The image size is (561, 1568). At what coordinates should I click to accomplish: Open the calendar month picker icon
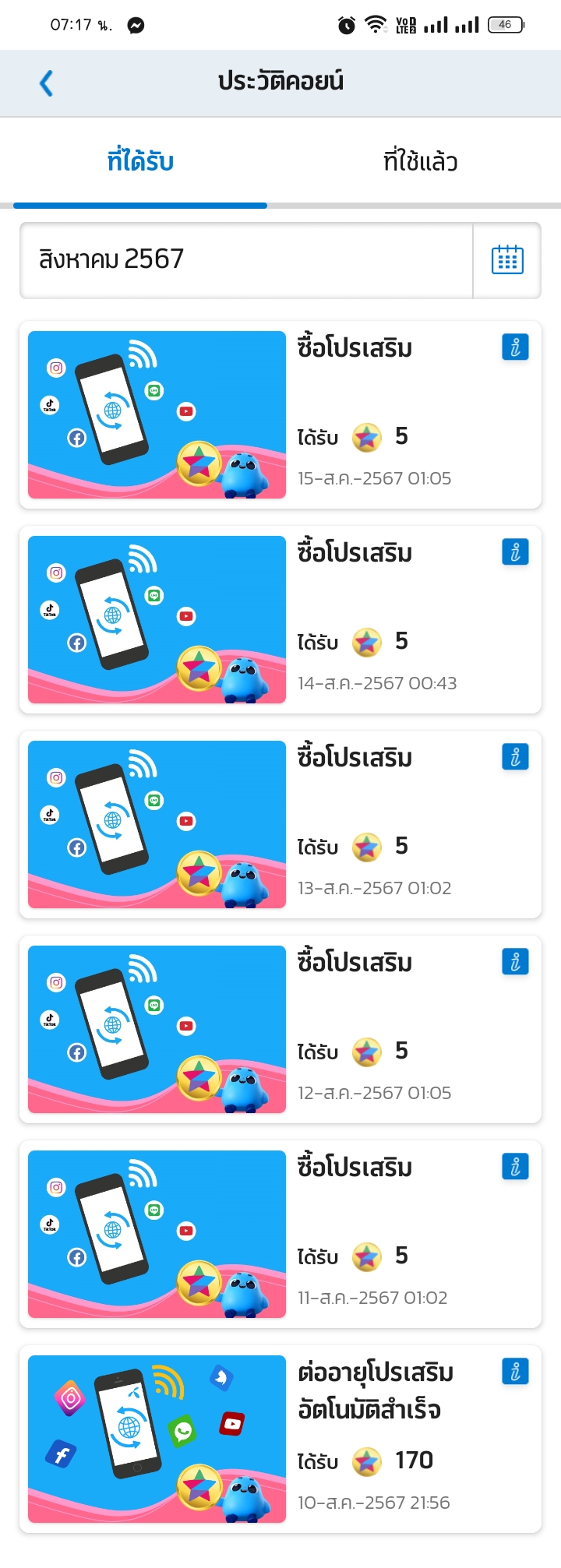click(x=507, y=260)
